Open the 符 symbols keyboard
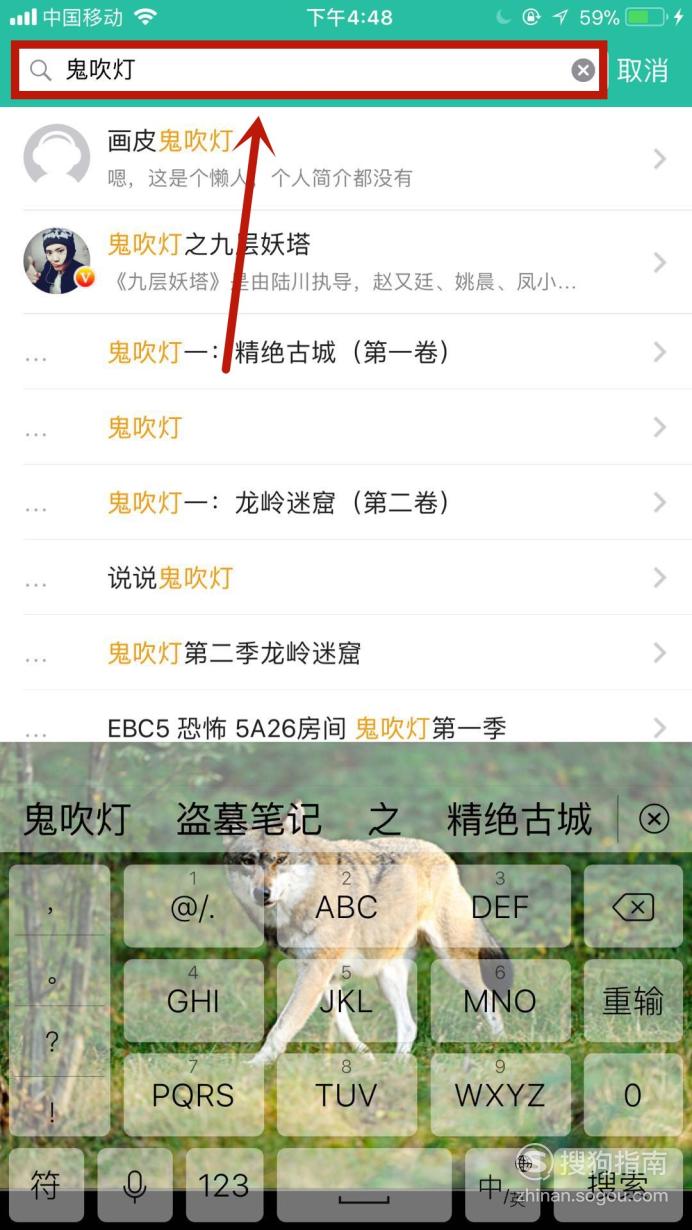 (46, 1186)
